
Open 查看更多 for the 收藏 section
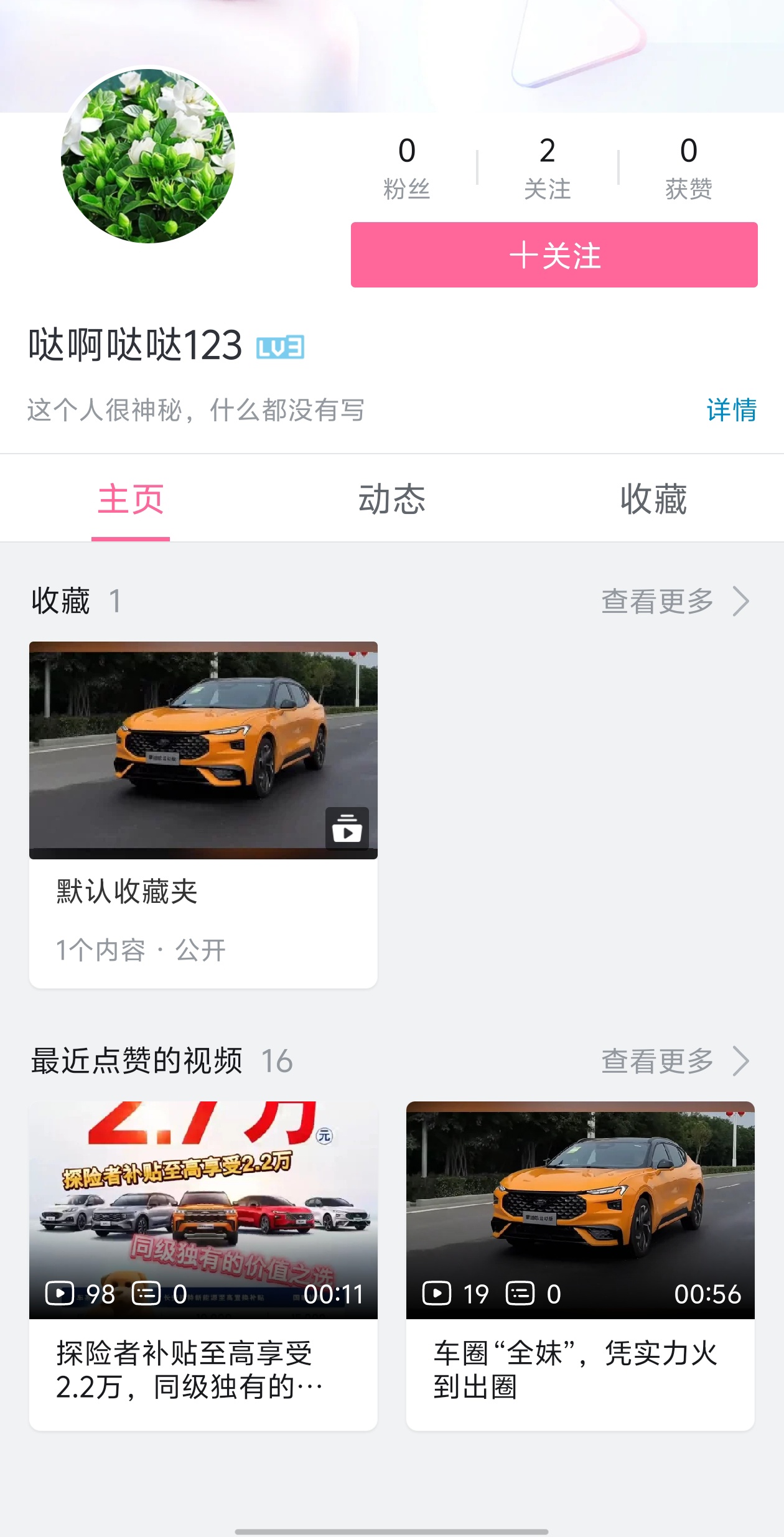coord(675,601)
